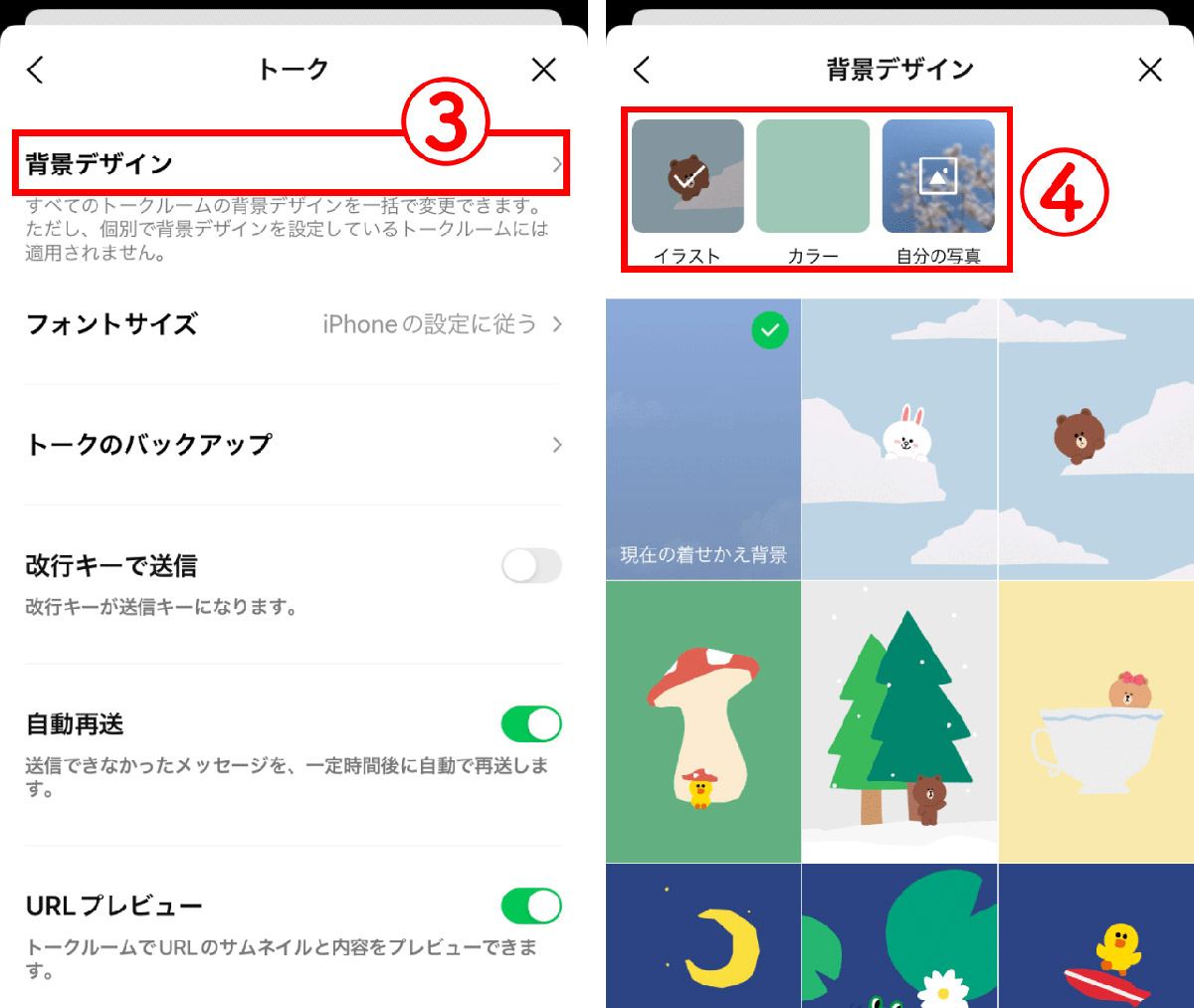Screen dimensions: 1194x1008
Task: Open the 背景デザイン settings row
Action: (x=291, y=163)
